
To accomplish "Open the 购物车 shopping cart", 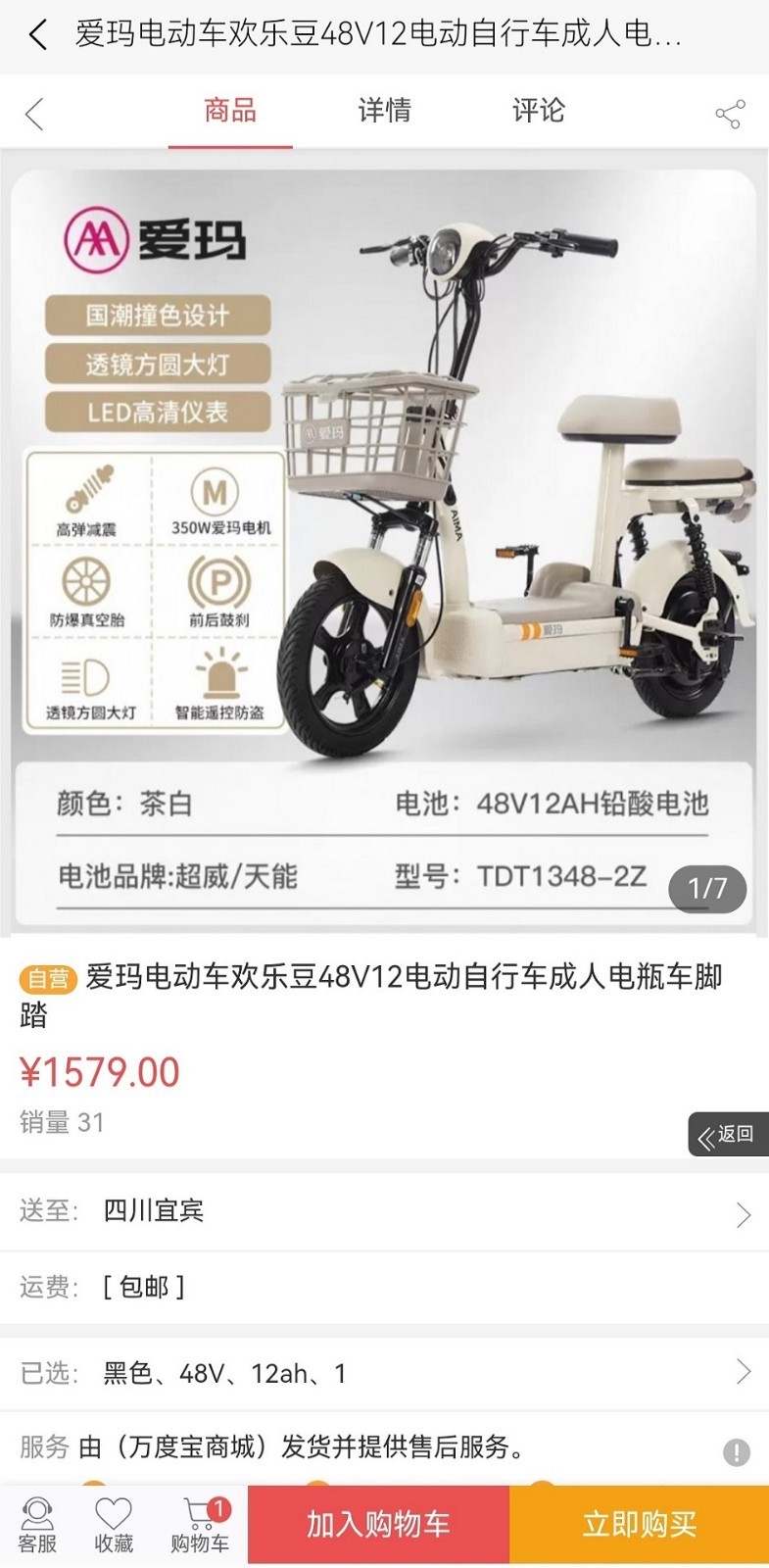I will pos(200,1526).
